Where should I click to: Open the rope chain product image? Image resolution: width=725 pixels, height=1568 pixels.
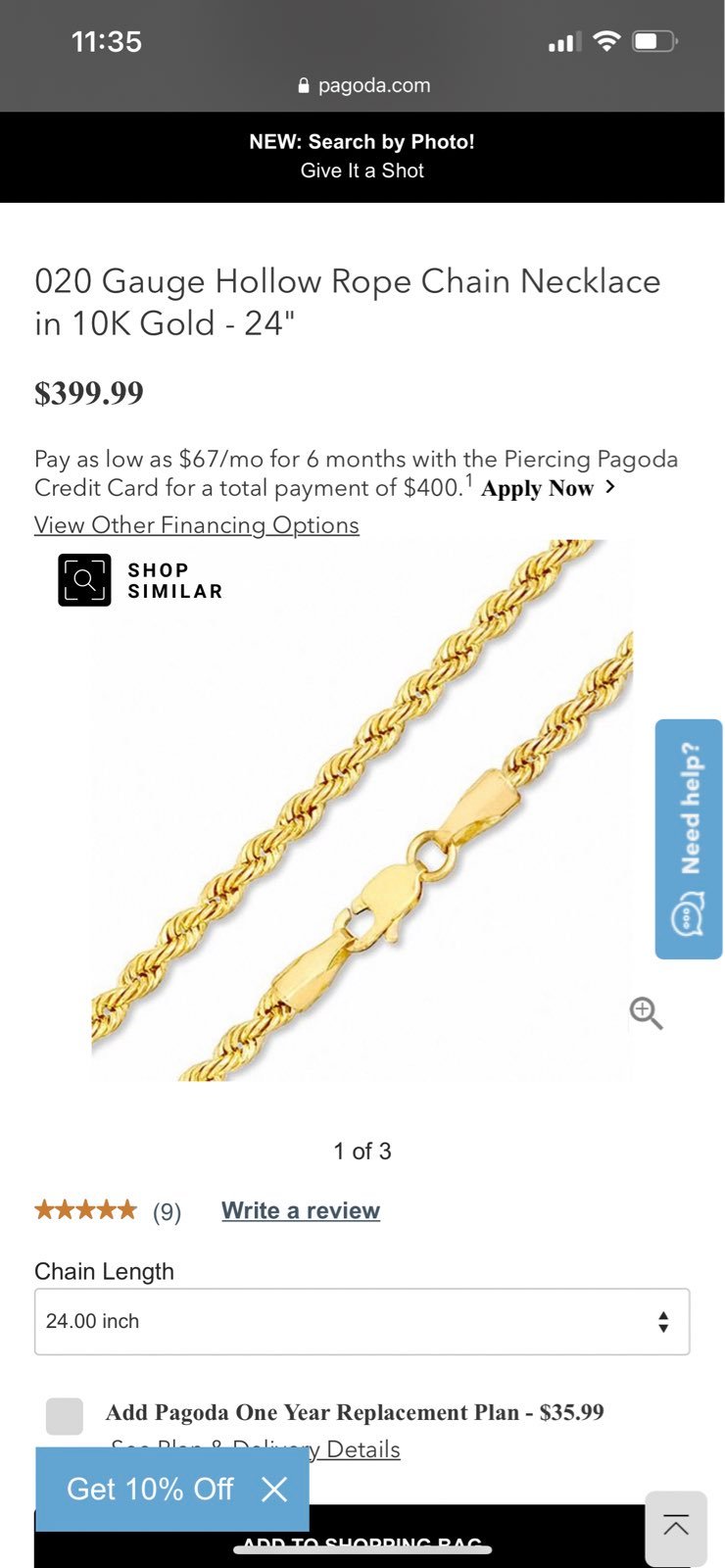tap(362, 810)
